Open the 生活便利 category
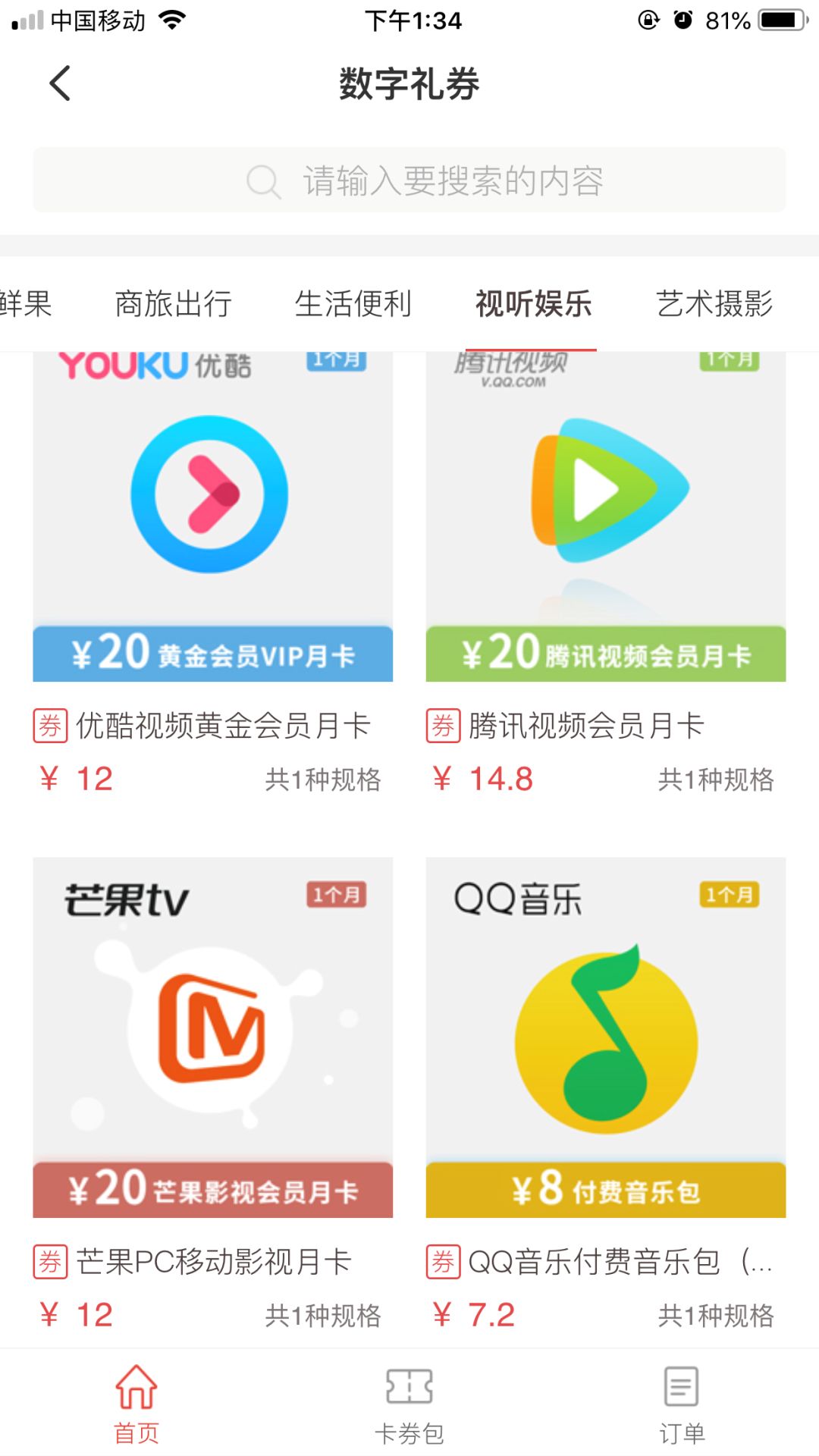This screenshot has width=819, height=1456. pos(353,303)
